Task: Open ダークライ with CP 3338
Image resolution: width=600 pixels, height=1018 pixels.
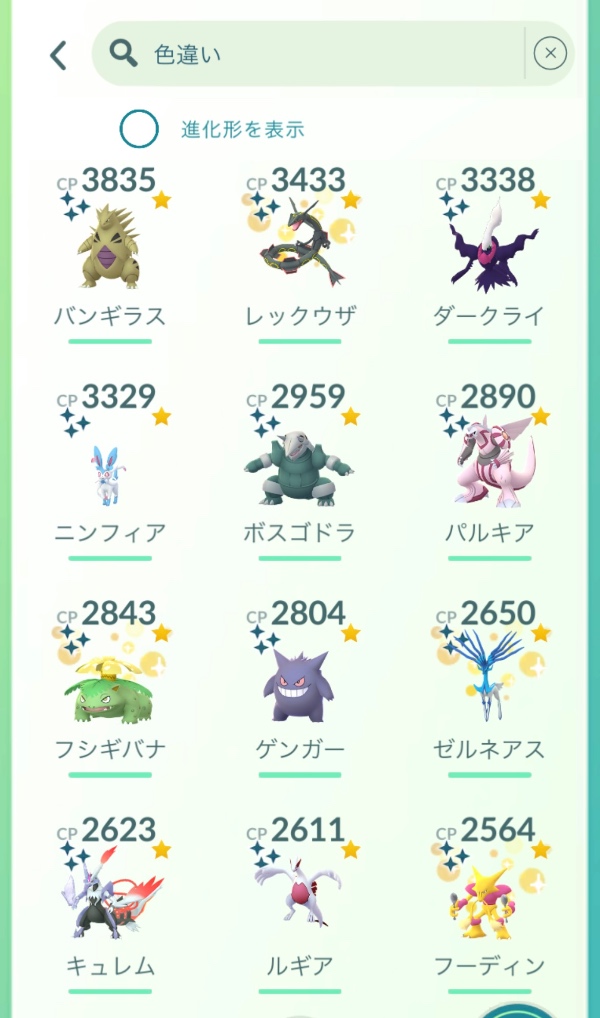Action: coord(490,245)
